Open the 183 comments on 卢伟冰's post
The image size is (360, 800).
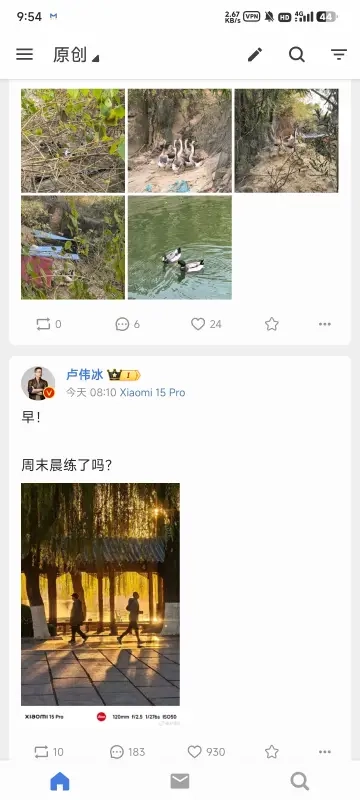(127, 752)
